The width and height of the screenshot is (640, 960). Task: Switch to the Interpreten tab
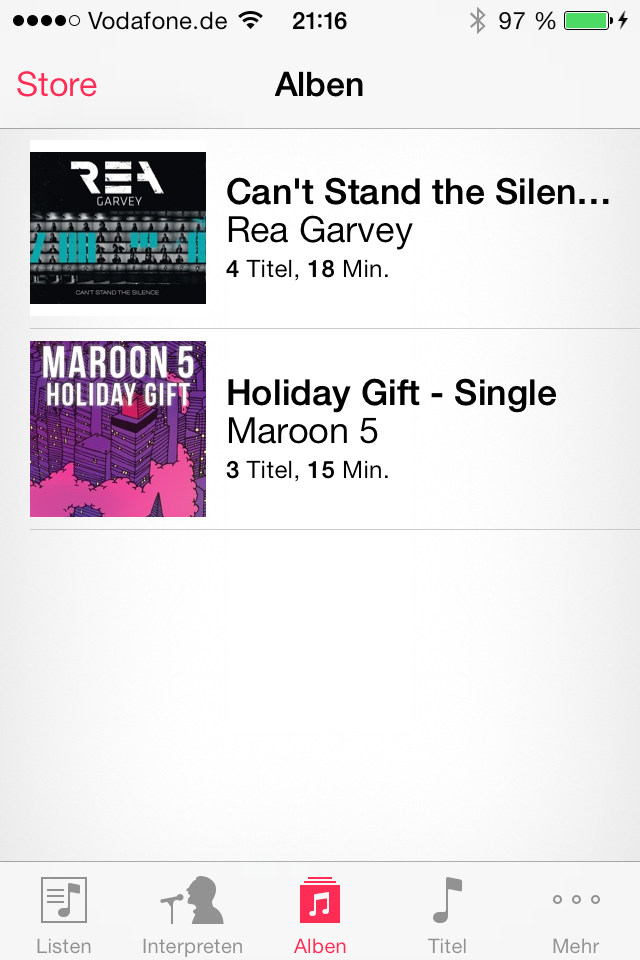pyautogui.click(x=192, y=914)
